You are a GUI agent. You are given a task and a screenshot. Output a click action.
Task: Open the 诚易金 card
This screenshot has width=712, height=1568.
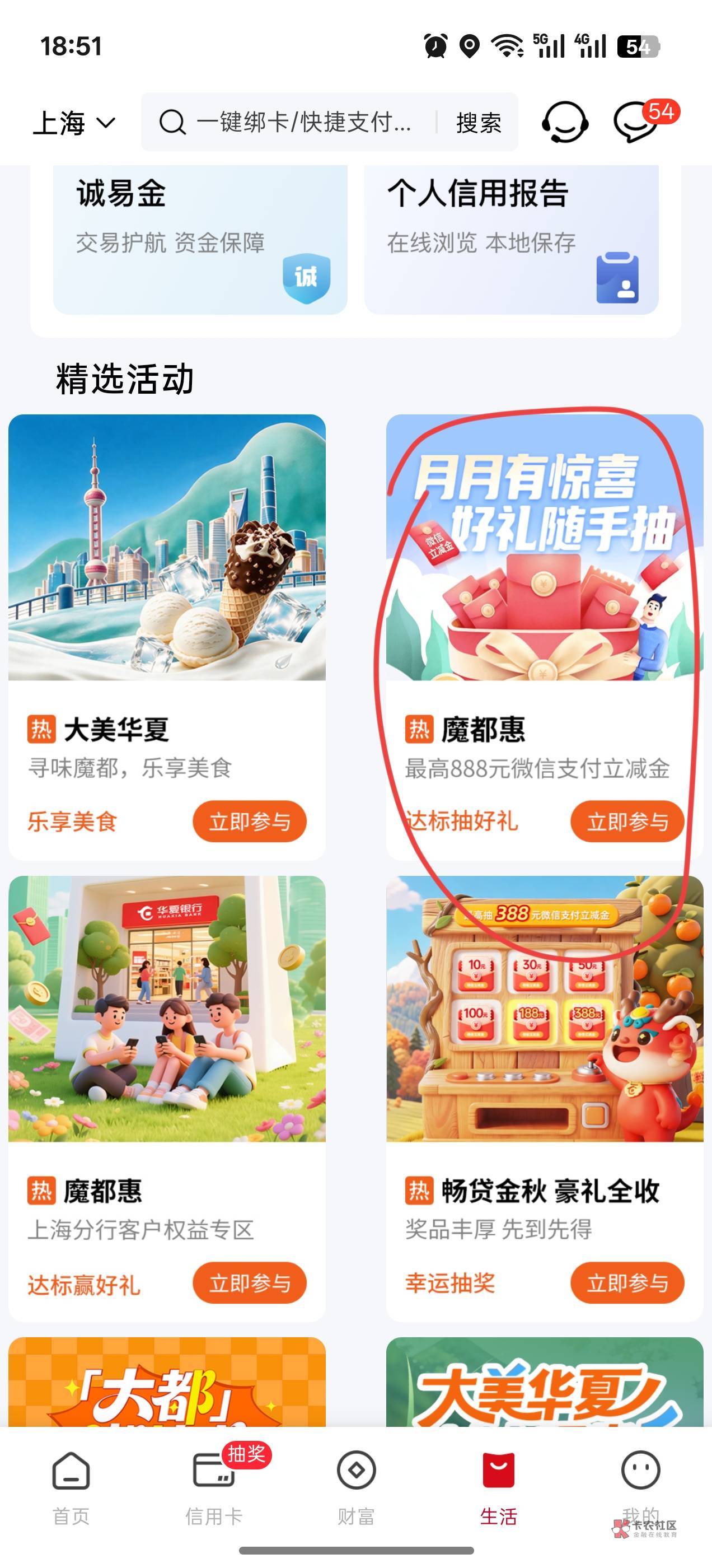(x=200, y=240)
